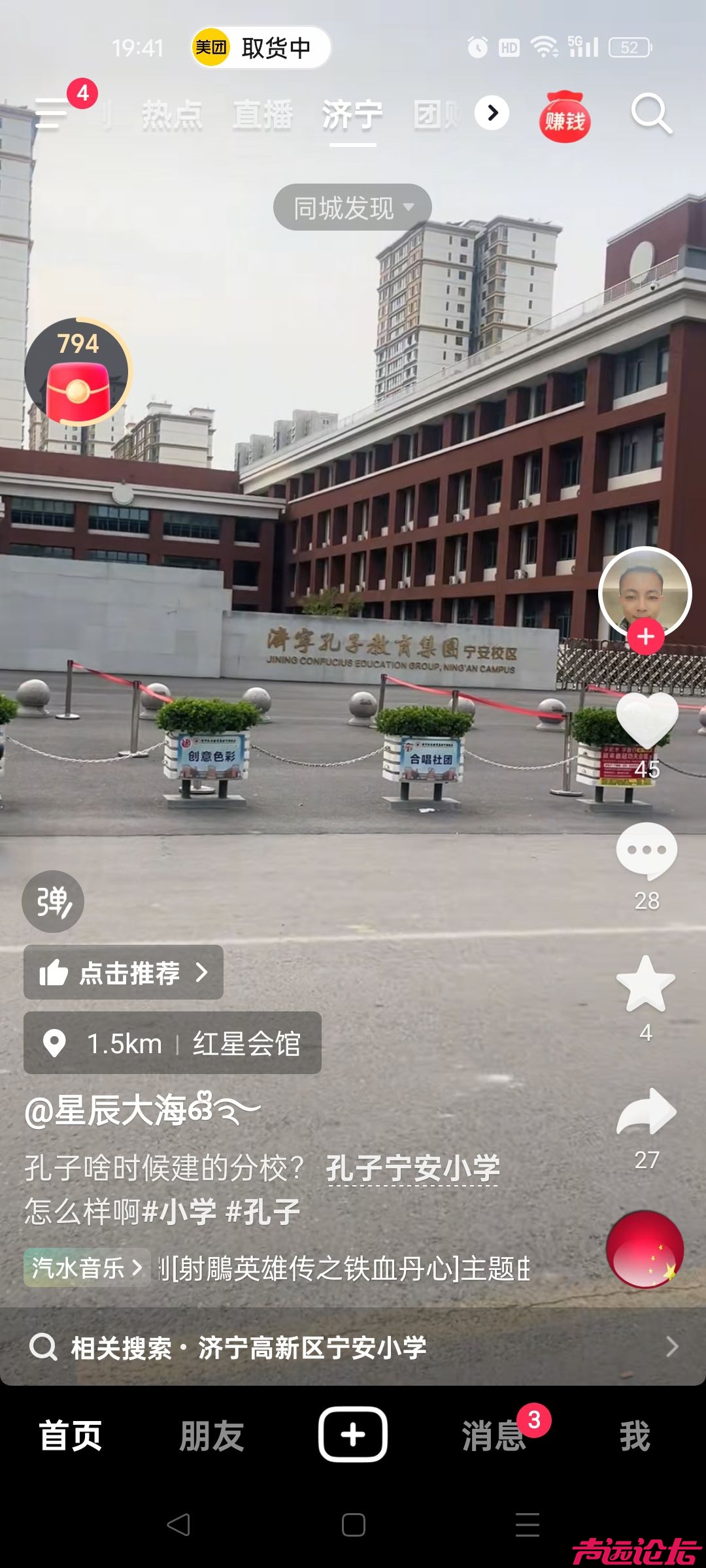Share this video
Viewport: 706px width, 1568px height.
tap(647, 1112)
